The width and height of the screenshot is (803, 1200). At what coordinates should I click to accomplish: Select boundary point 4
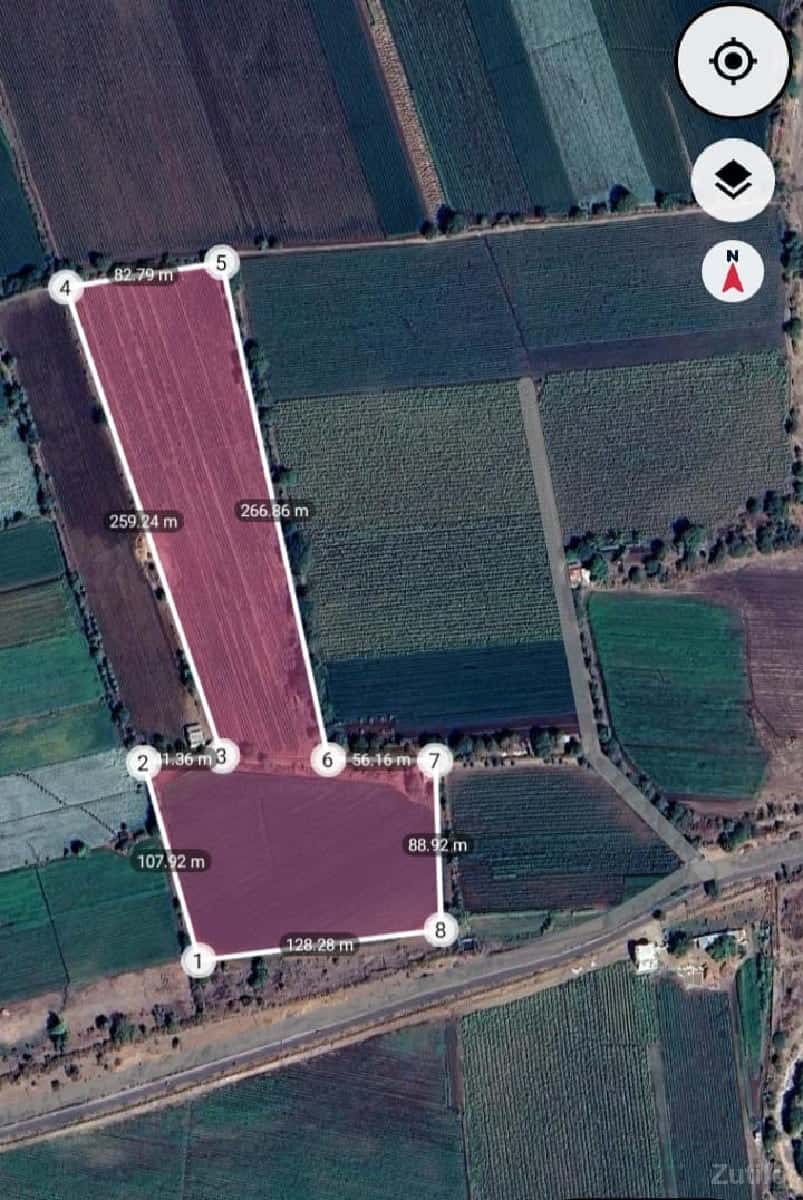[x=65, y=288]
